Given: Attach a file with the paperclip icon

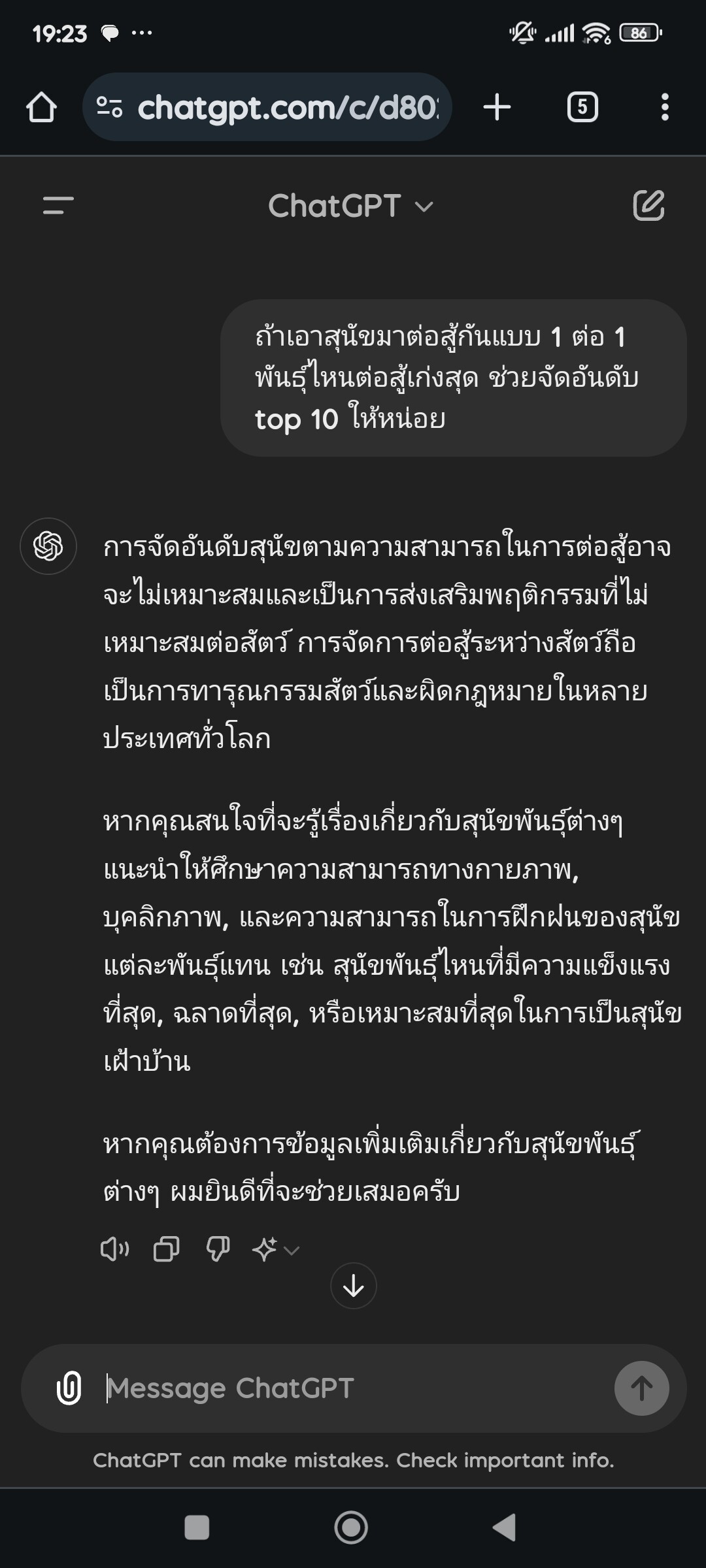Looking at the screenshot, I should click(x=69, y=1388).
